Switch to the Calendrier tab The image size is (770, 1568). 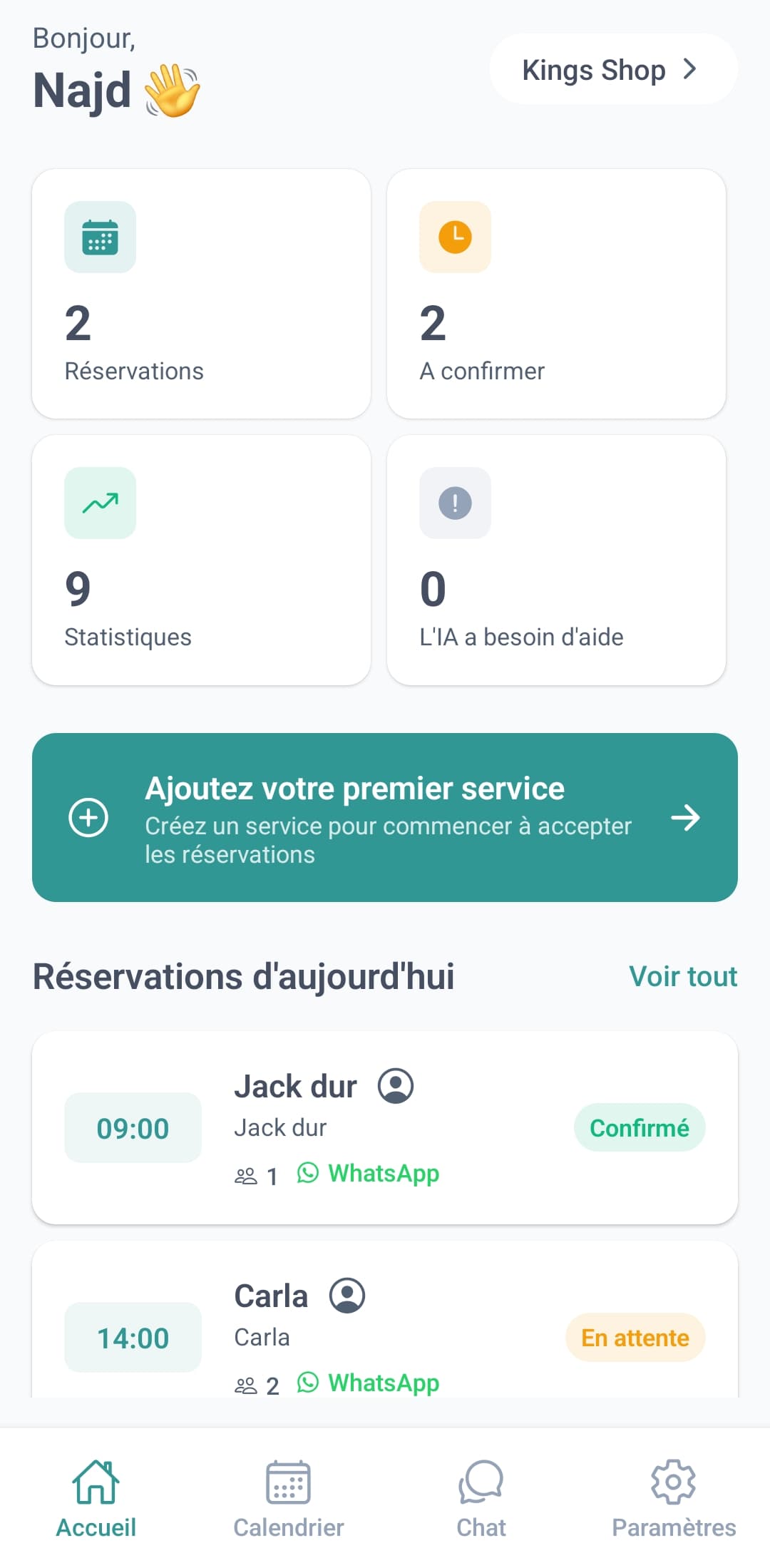[x=288, y=1505]
